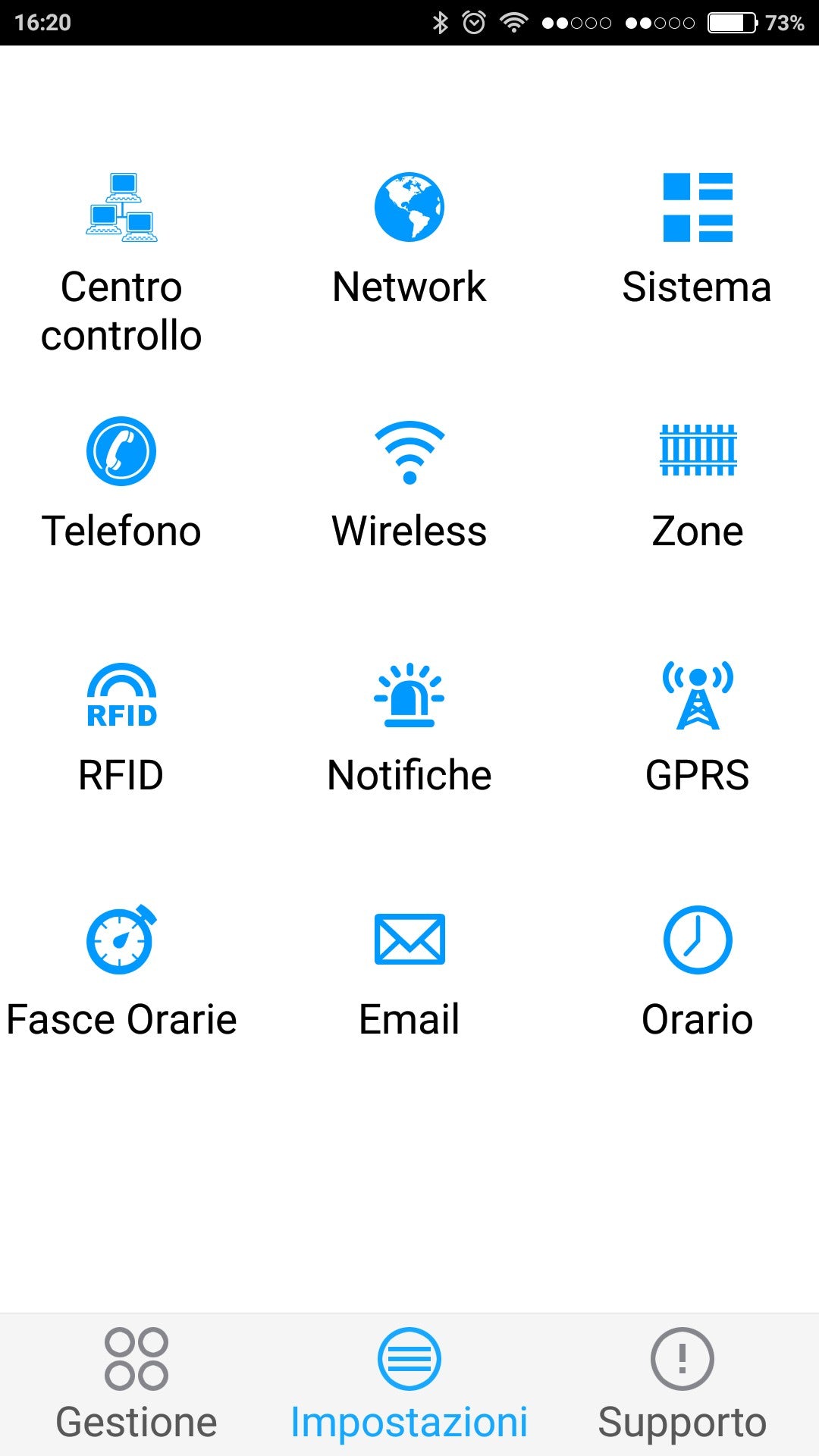Screen dimensions: 819x1456
Task: Open Fasce Orarie settings
Action: [120, 967]
